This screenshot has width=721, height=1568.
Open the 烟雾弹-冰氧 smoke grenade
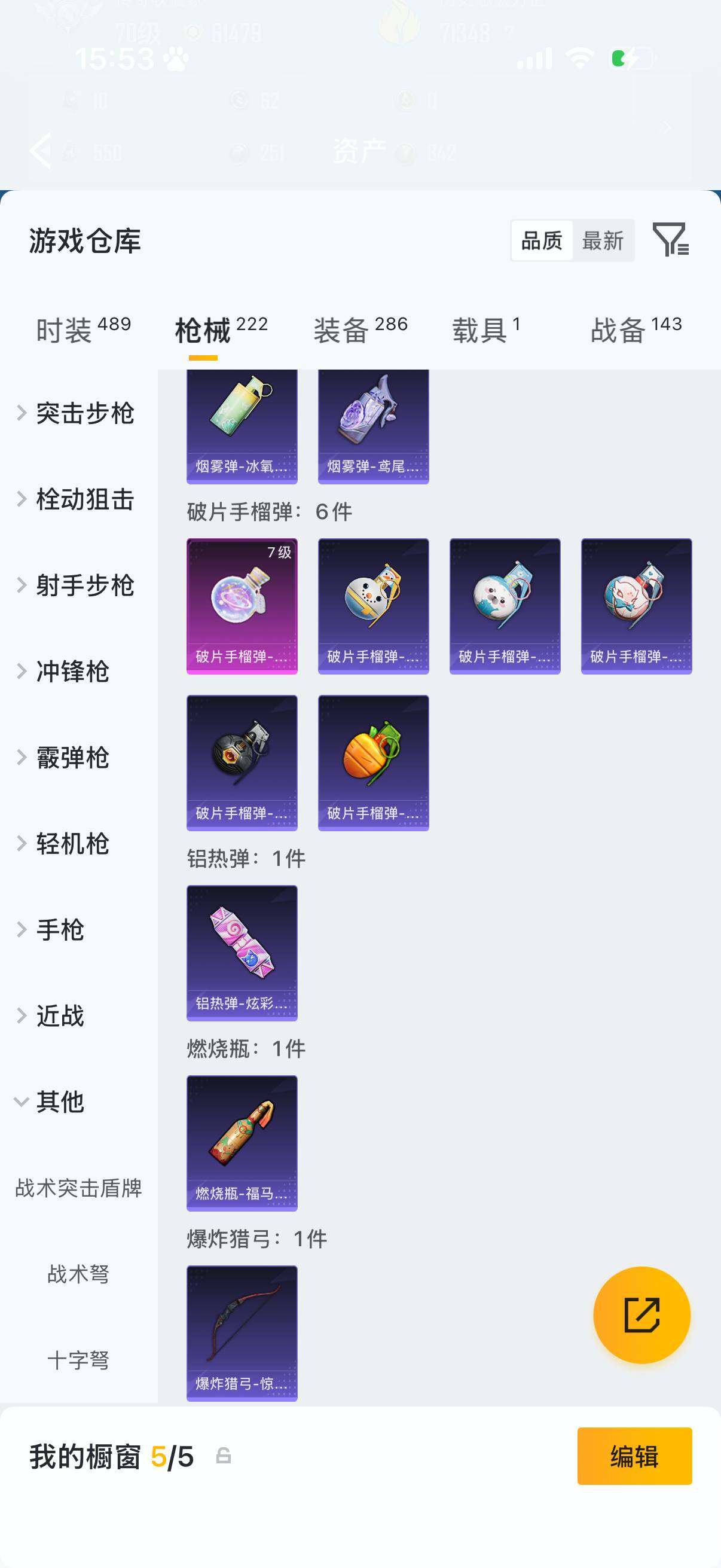241,426
